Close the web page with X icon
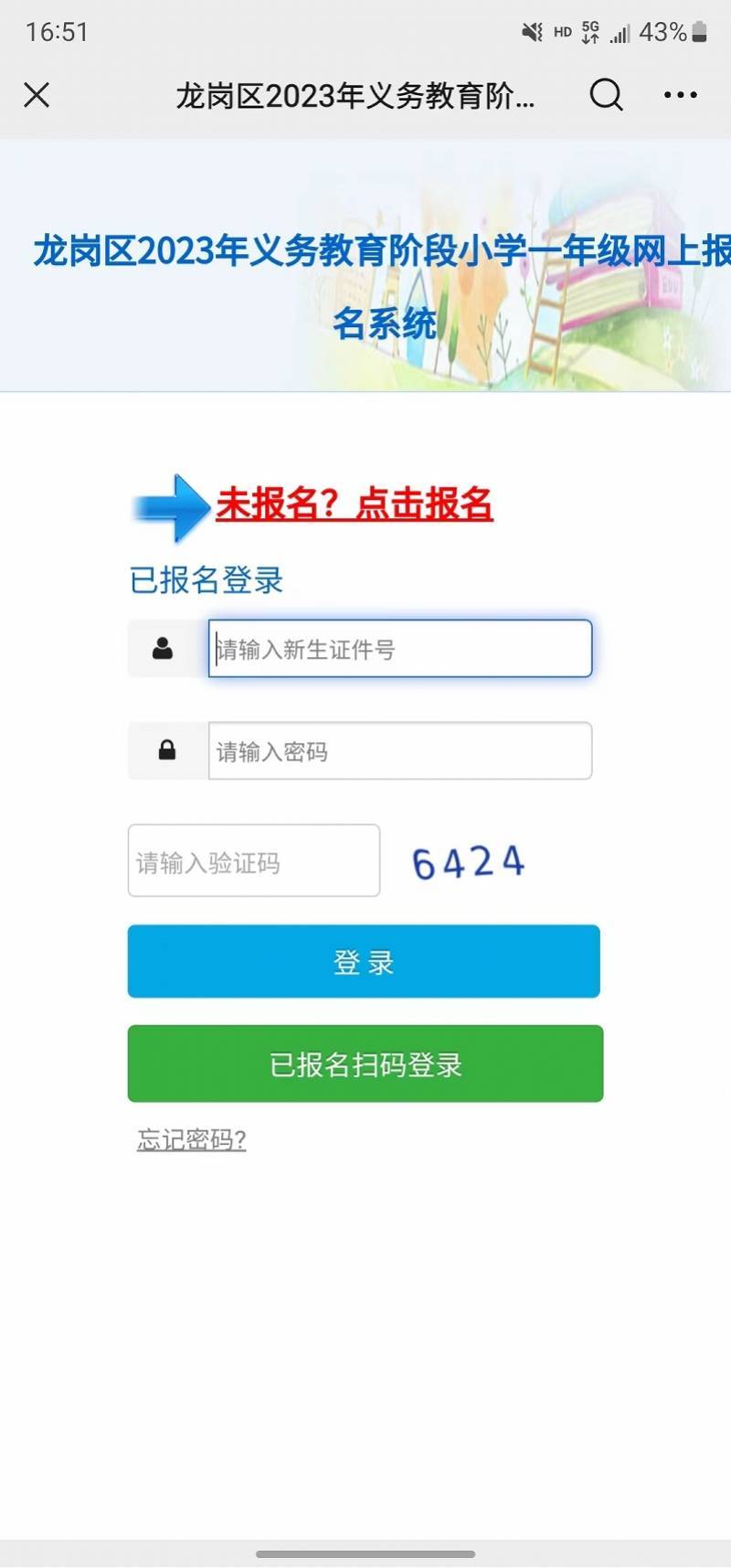 pos(37,95)
